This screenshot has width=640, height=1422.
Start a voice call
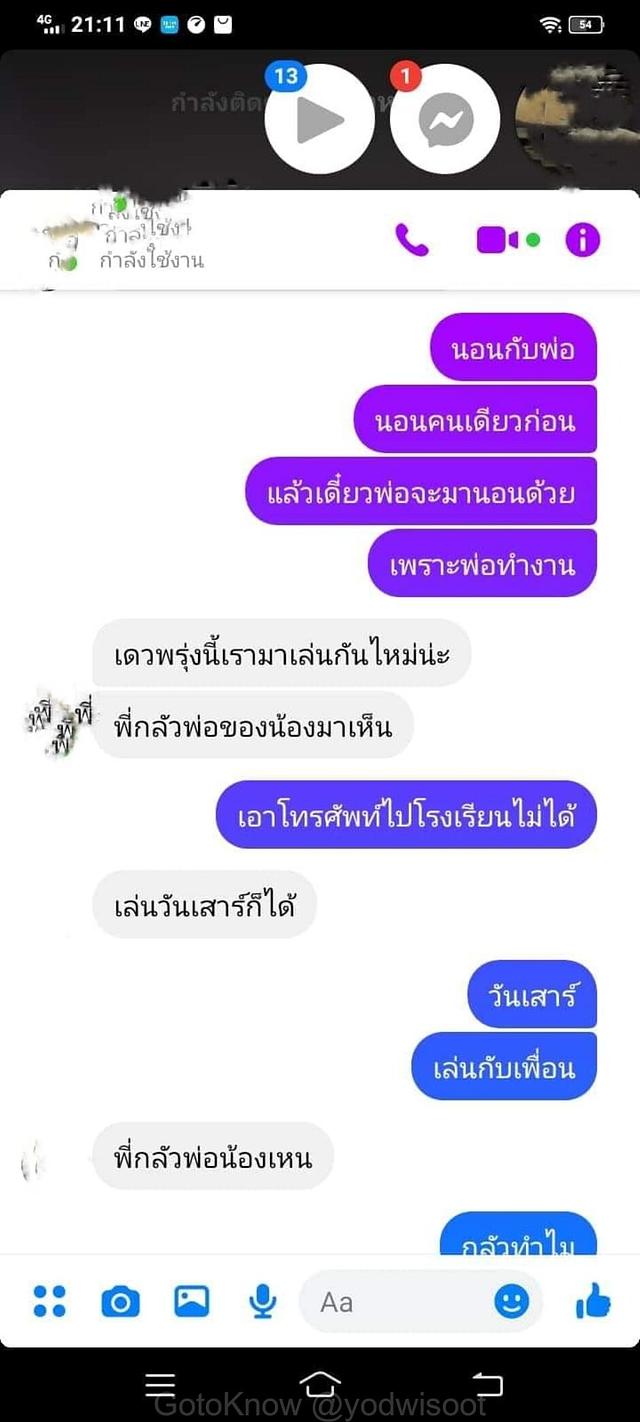pyautogui.click(x=411, y=240)
